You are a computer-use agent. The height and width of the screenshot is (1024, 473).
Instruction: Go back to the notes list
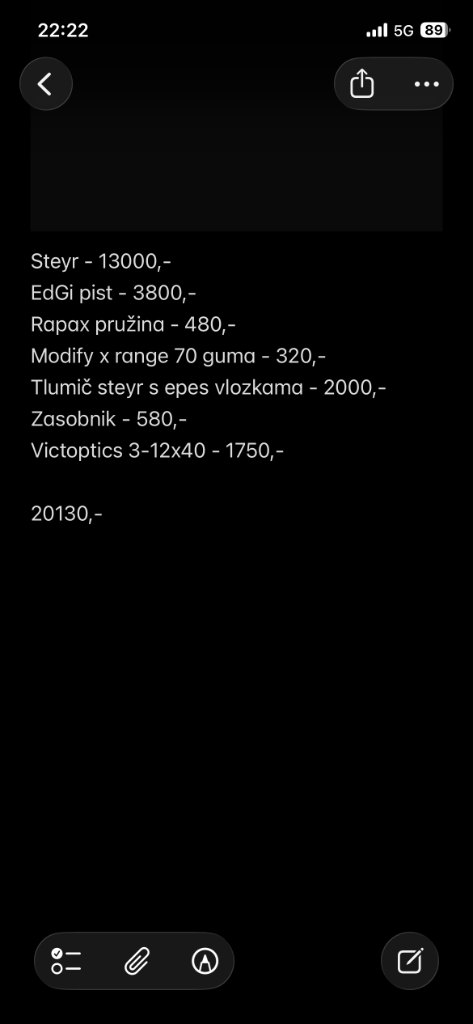45,84
